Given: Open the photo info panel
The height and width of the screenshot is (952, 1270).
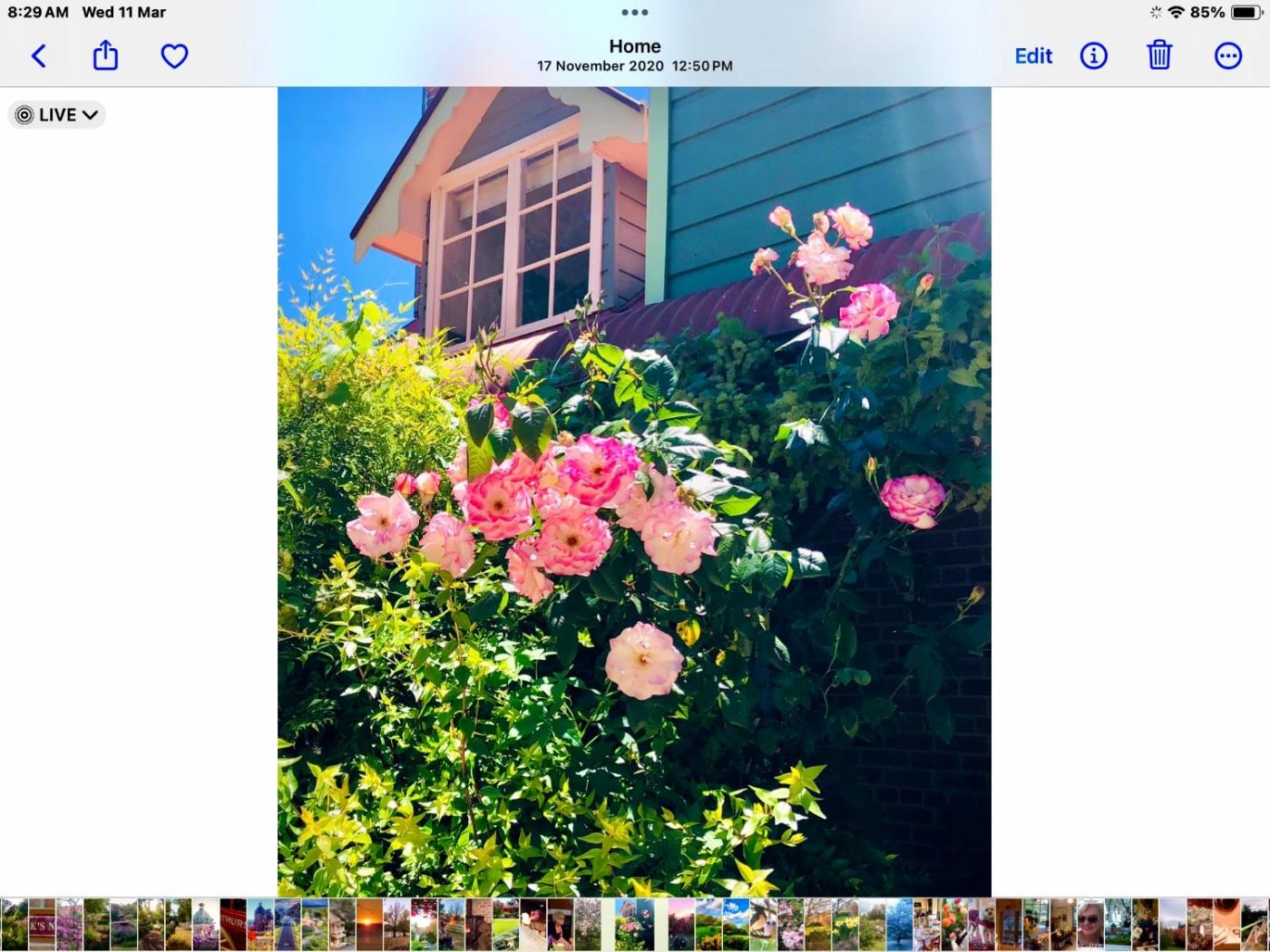Looking at the screenshot, I should (1093, 56).
